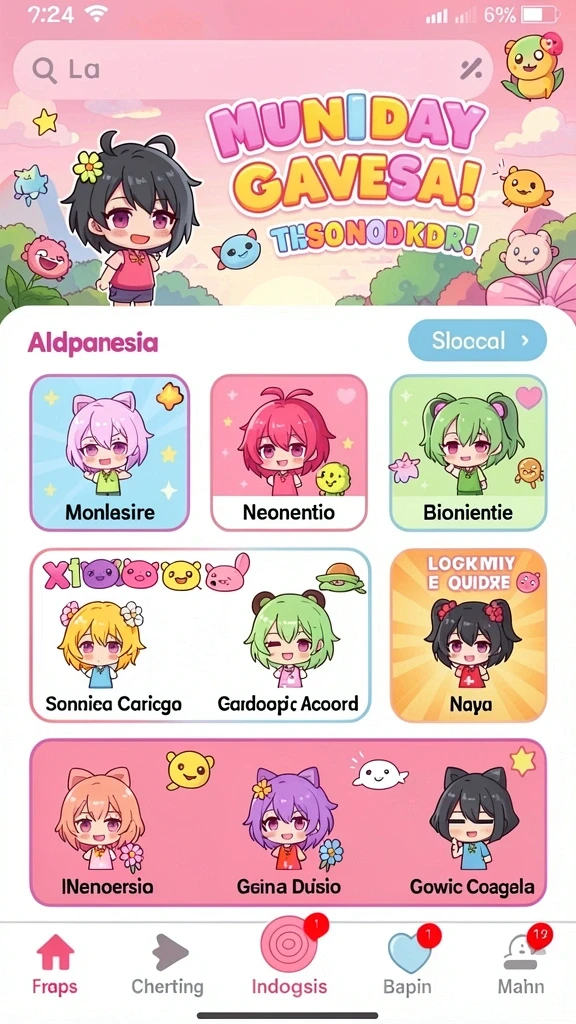Select the Neonentio character card
Screen dimensions: 576x1024
[x=289, y=453]
